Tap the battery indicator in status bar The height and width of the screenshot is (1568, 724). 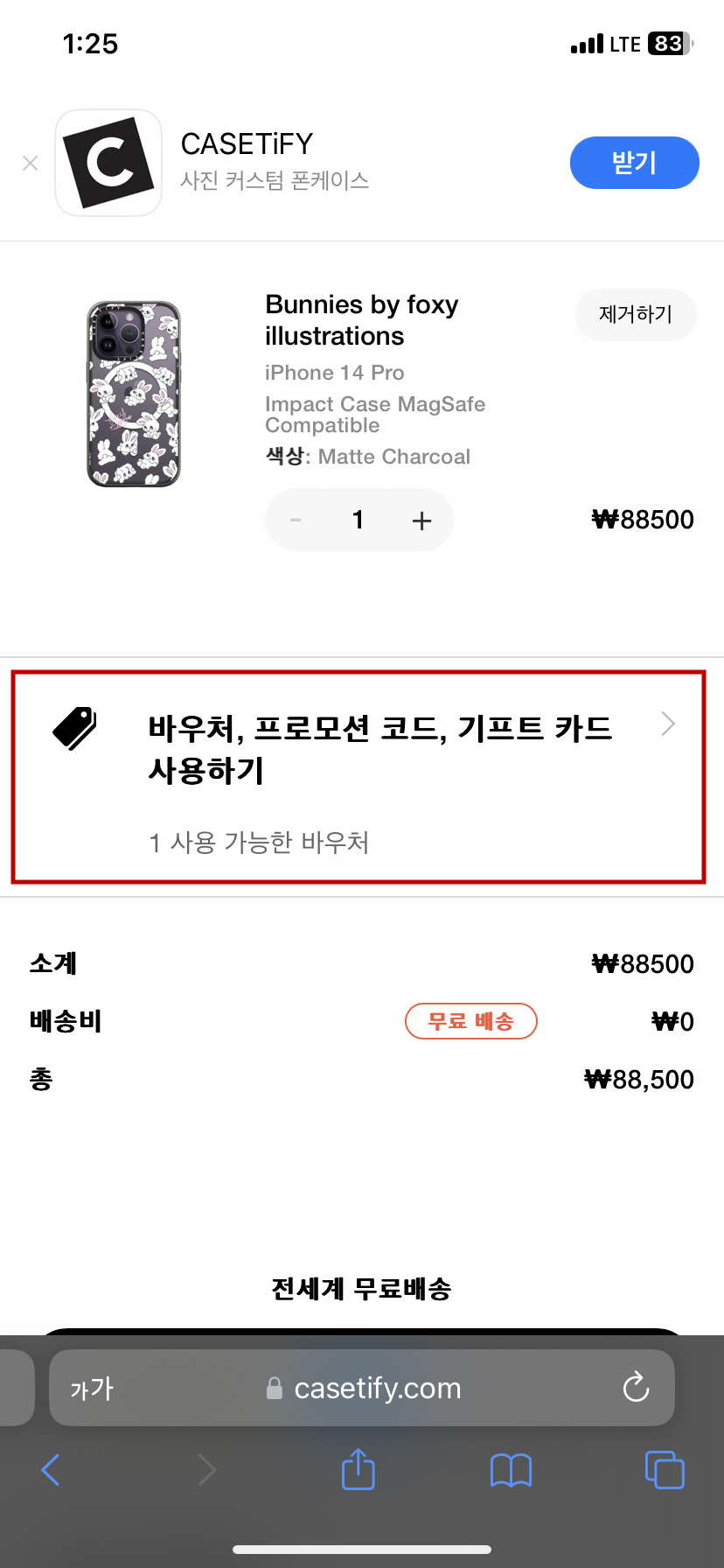pyautogui.click(x=666, y=44)
